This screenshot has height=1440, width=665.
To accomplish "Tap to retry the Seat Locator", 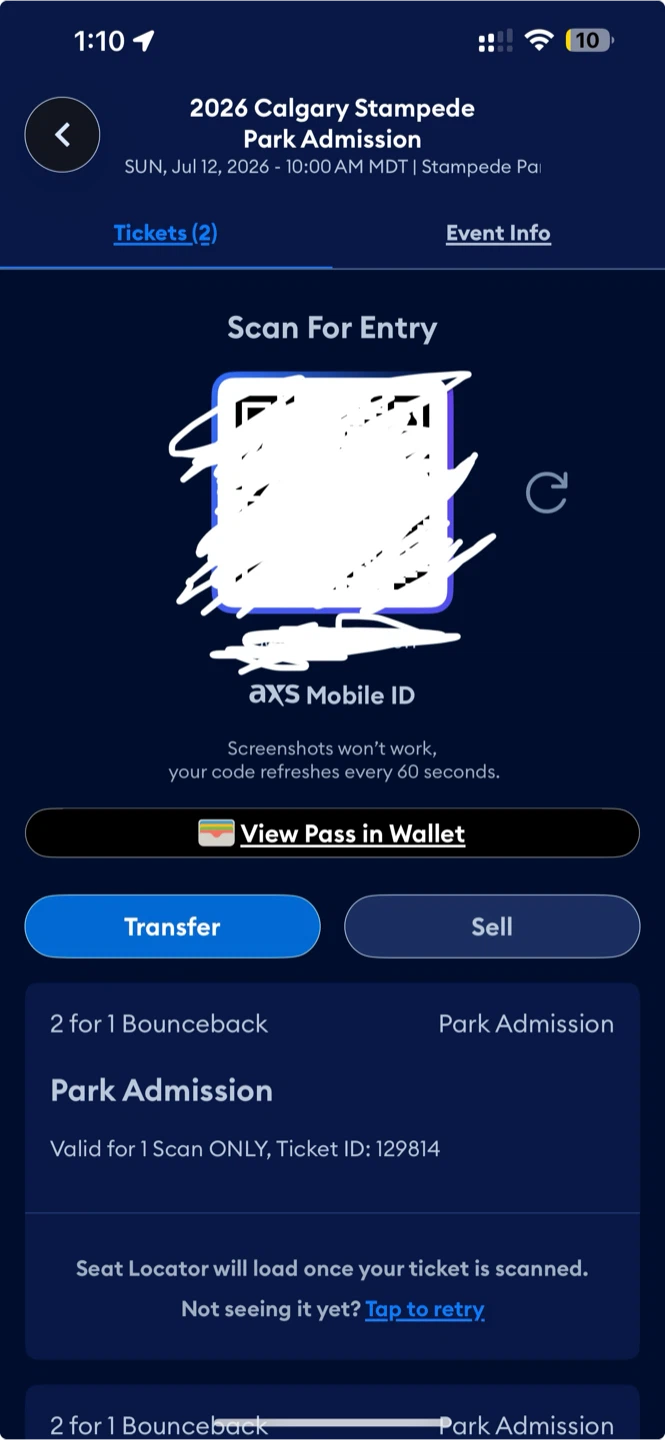I will coord(425,1309).
